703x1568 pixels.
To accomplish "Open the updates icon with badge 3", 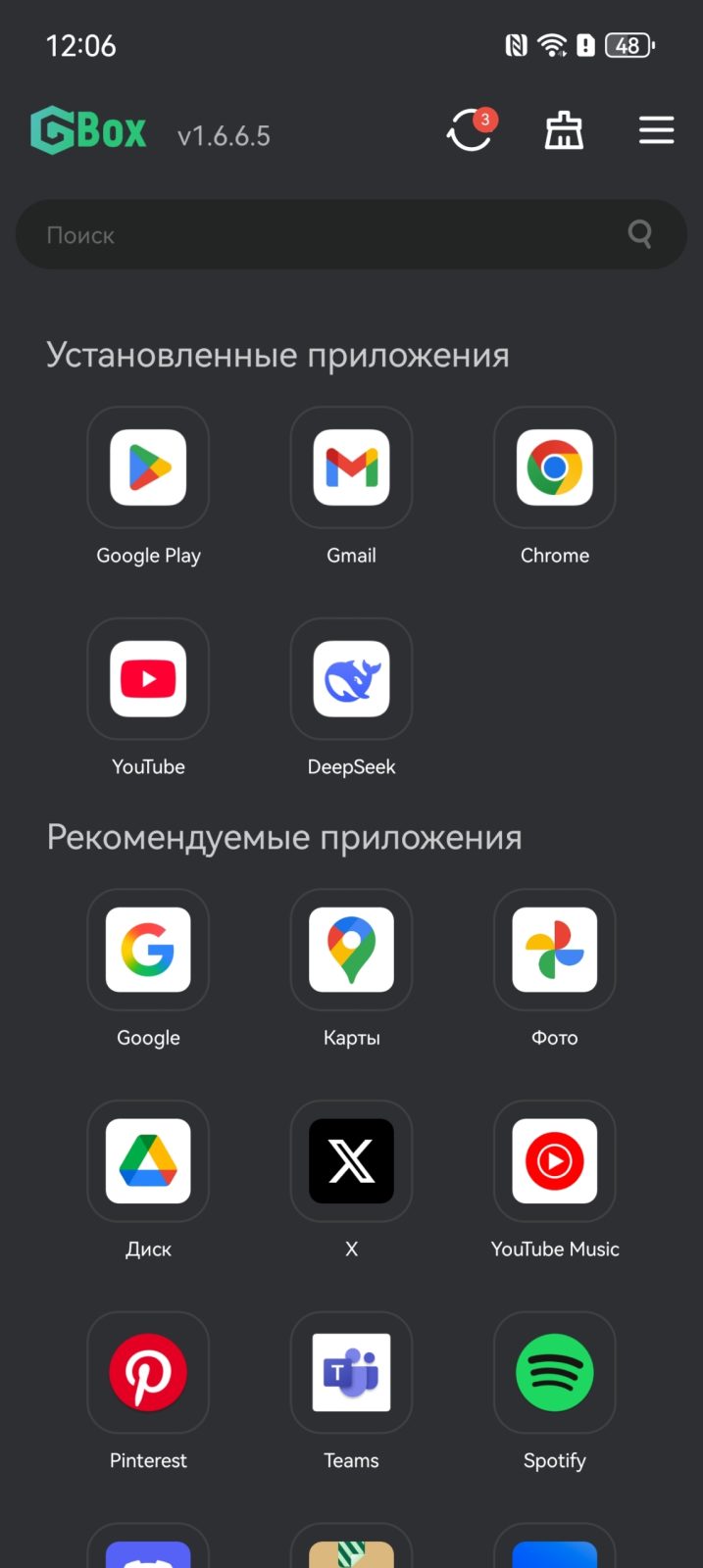I will tap(470, 130).
